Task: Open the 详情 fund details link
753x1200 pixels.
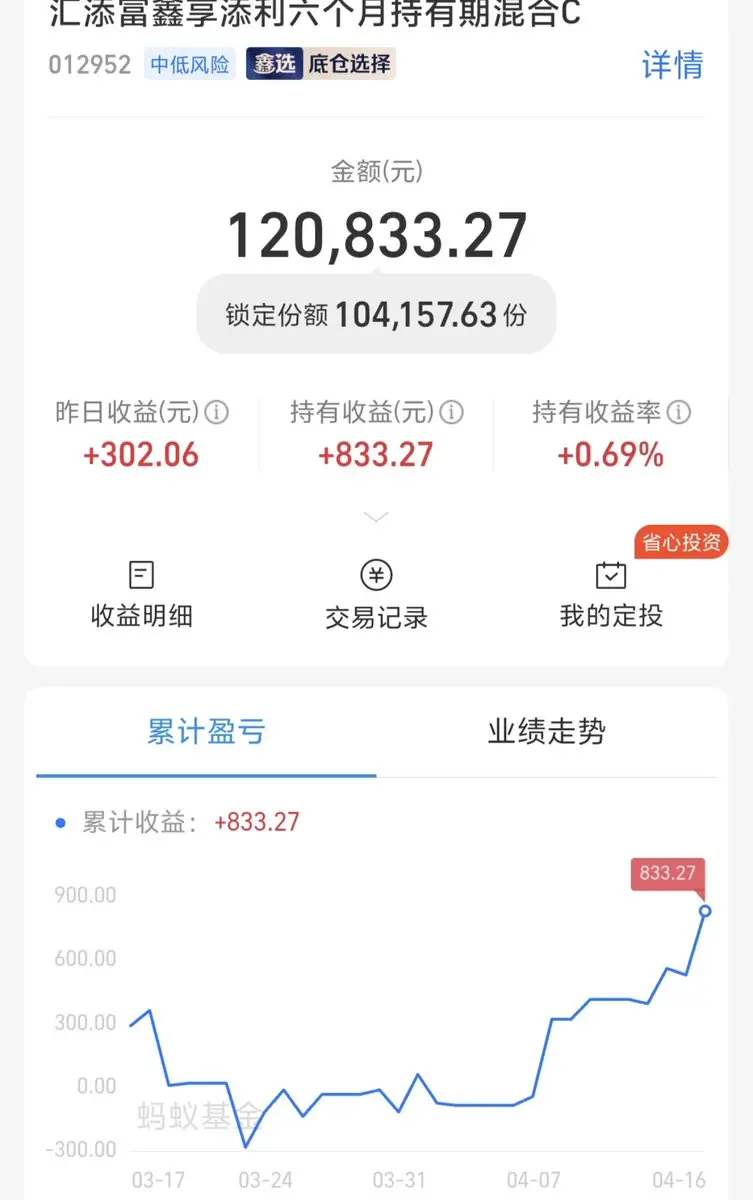Action: click(x=672, y=65)
